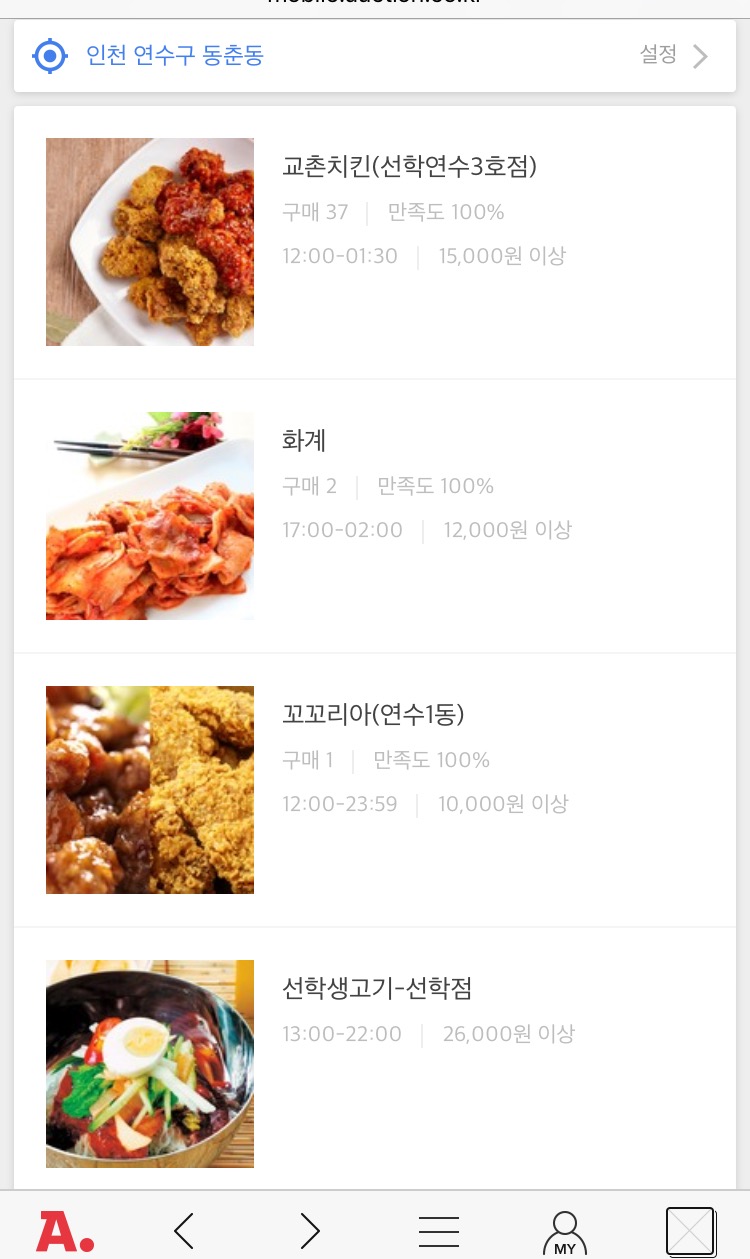Open location settings for 인천 연수구 동춘동
Screen dimensions: 750x1259
[x=673, y=56]
